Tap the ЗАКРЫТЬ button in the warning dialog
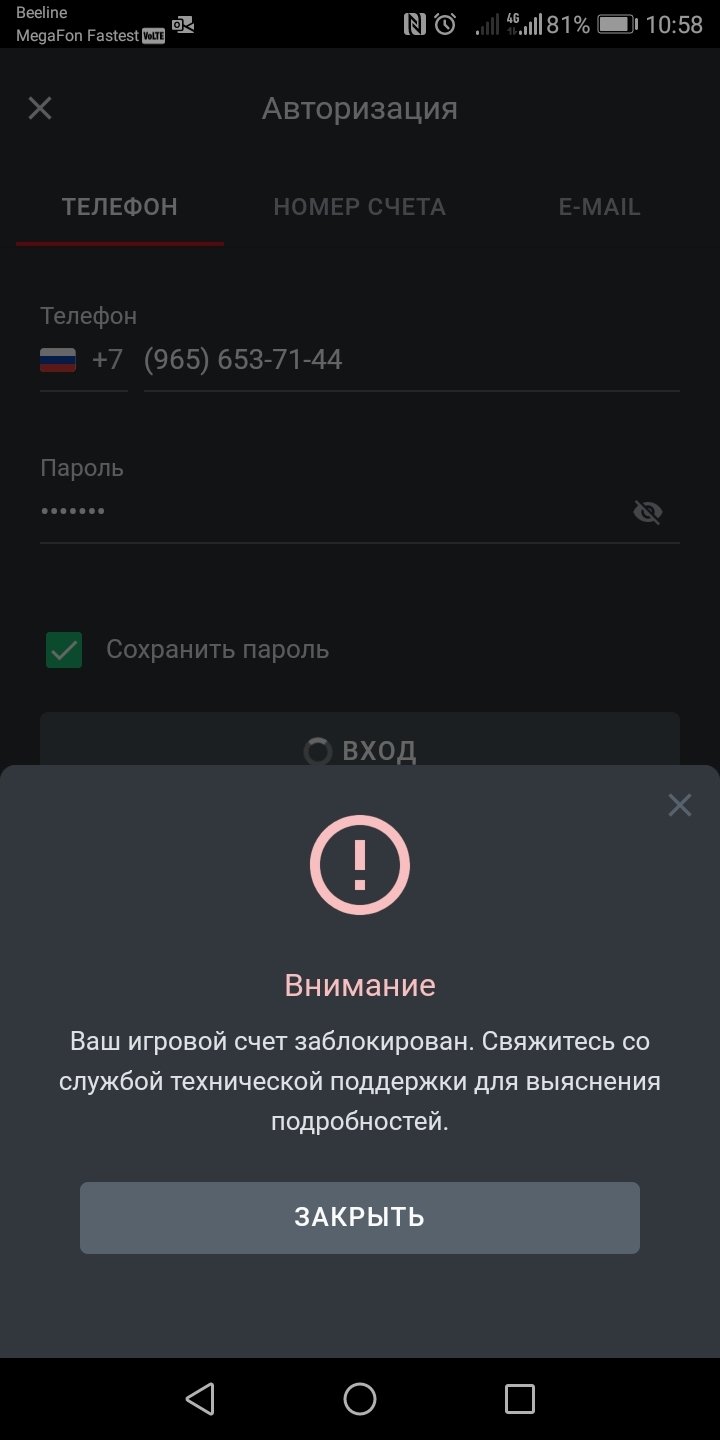The width and height of the screenshot is (720, 1440). (360, 1217)
